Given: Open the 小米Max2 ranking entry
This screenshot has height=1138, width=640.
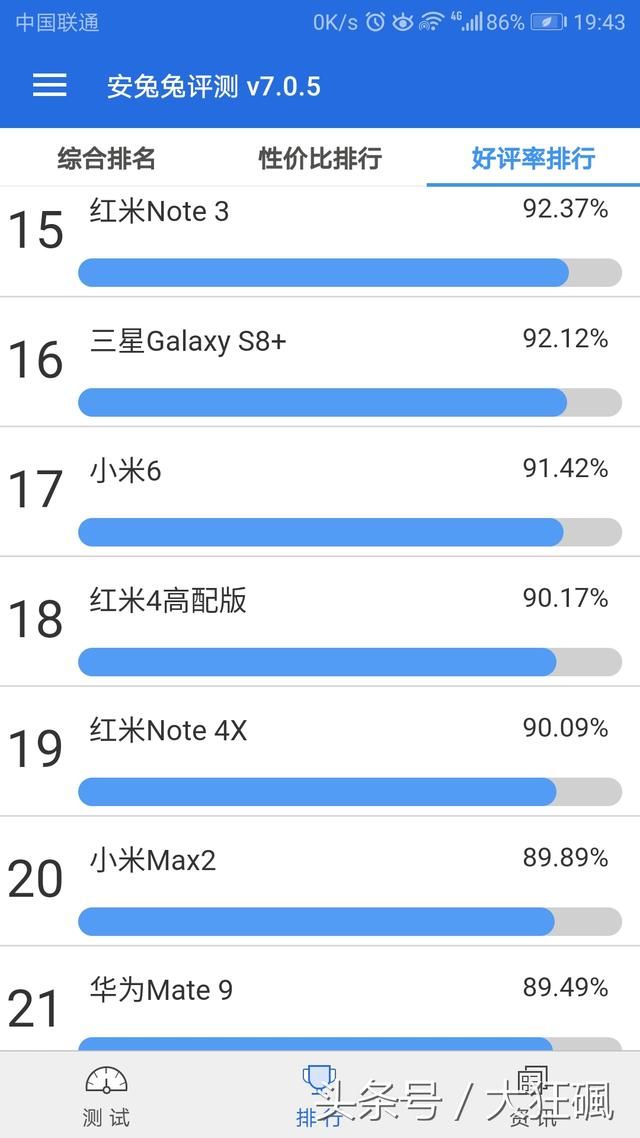Looking at the screenshot, I should click(320, 882).
